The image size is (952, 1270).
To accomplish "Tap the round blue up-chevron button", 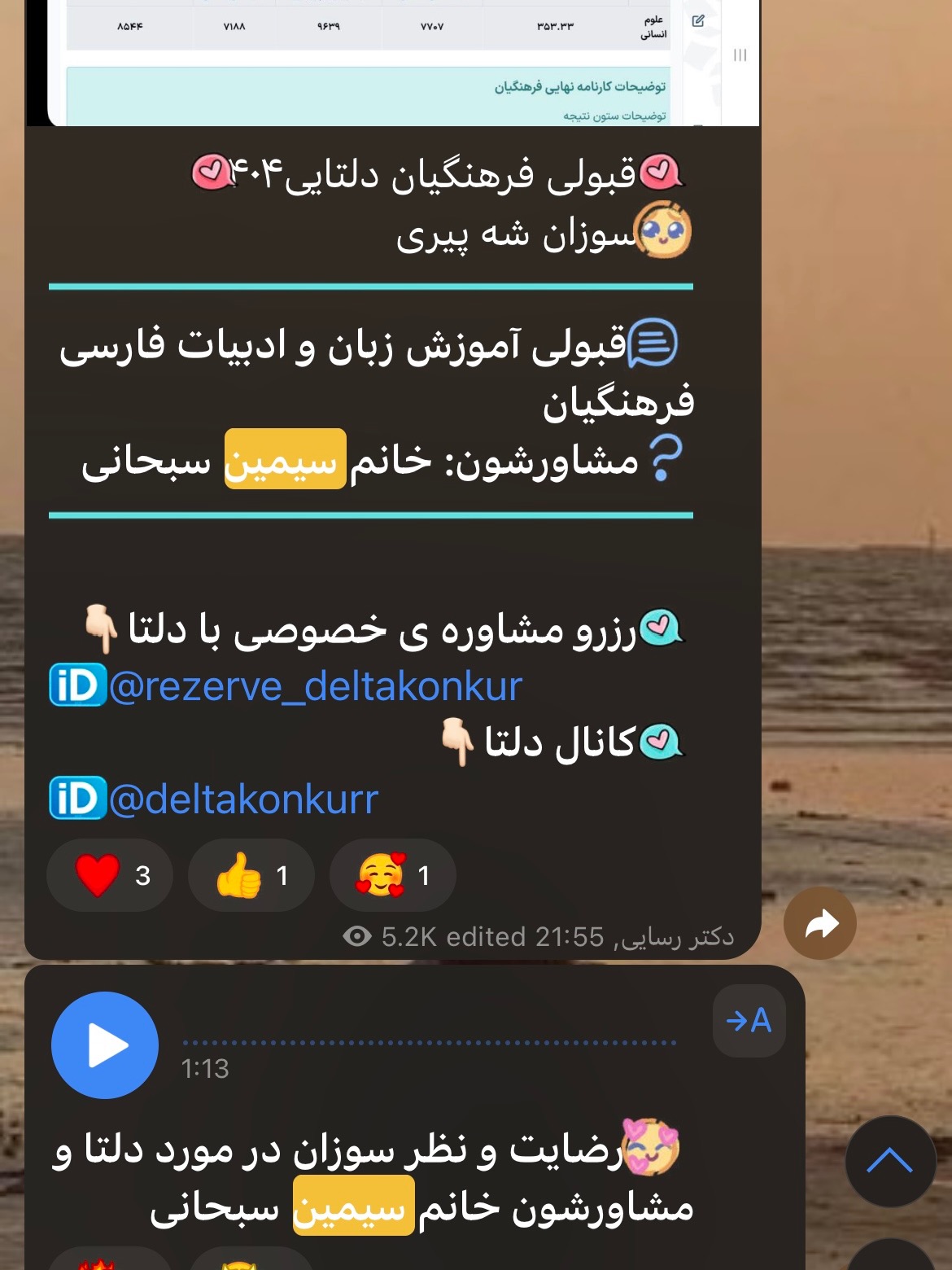I will (890, 1161).
